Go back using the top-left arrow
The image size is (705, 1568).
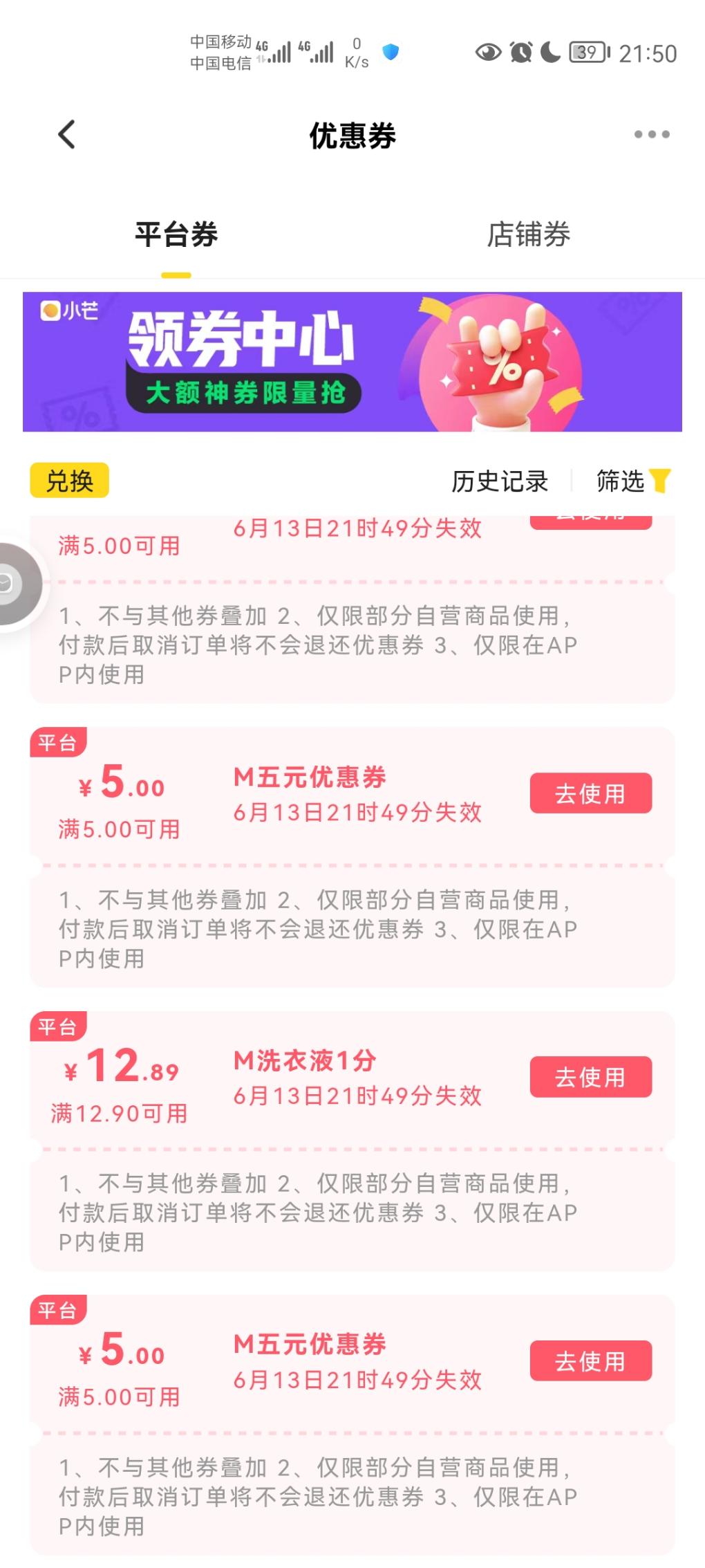66,134
